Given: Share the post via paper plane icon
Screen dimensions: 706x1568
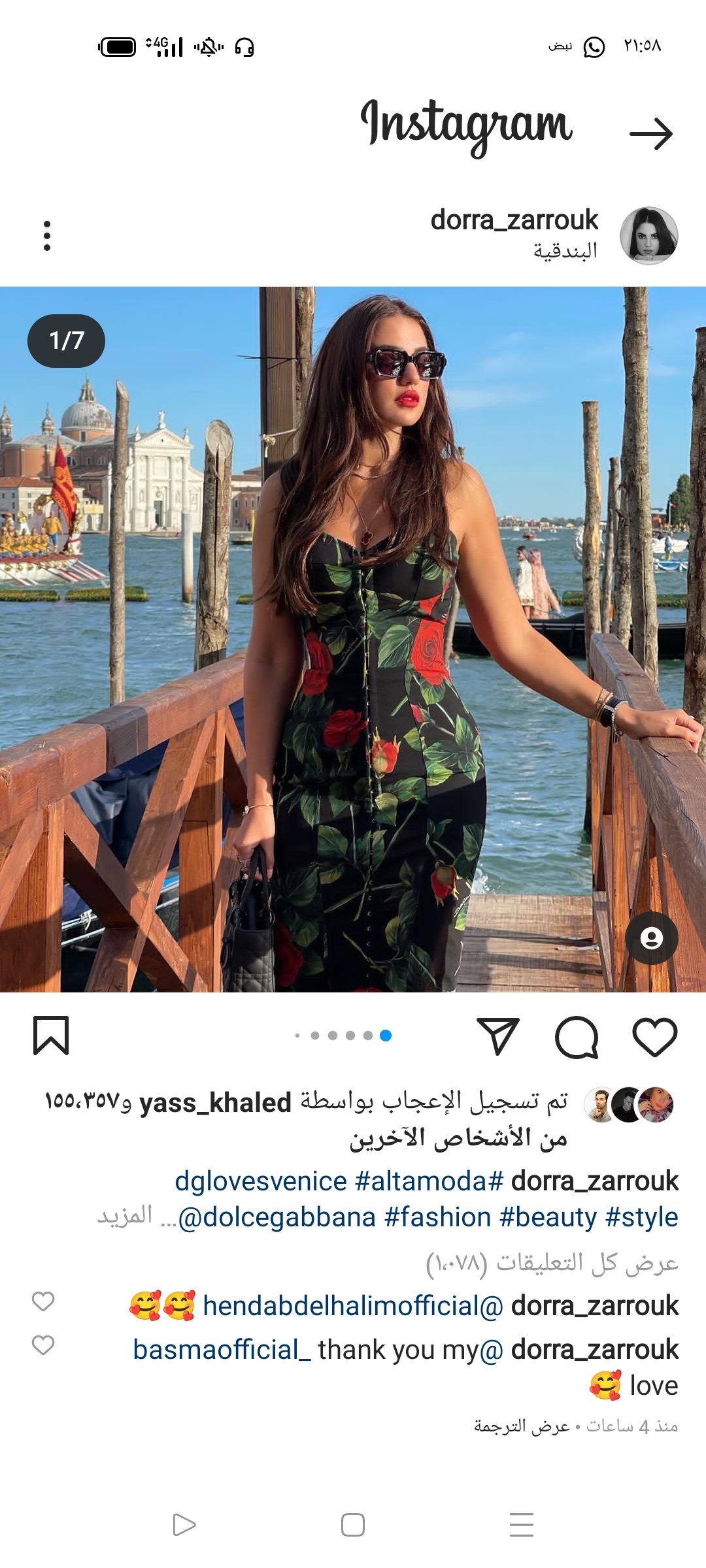Looking at the screenshot, I should [498, 1037].
